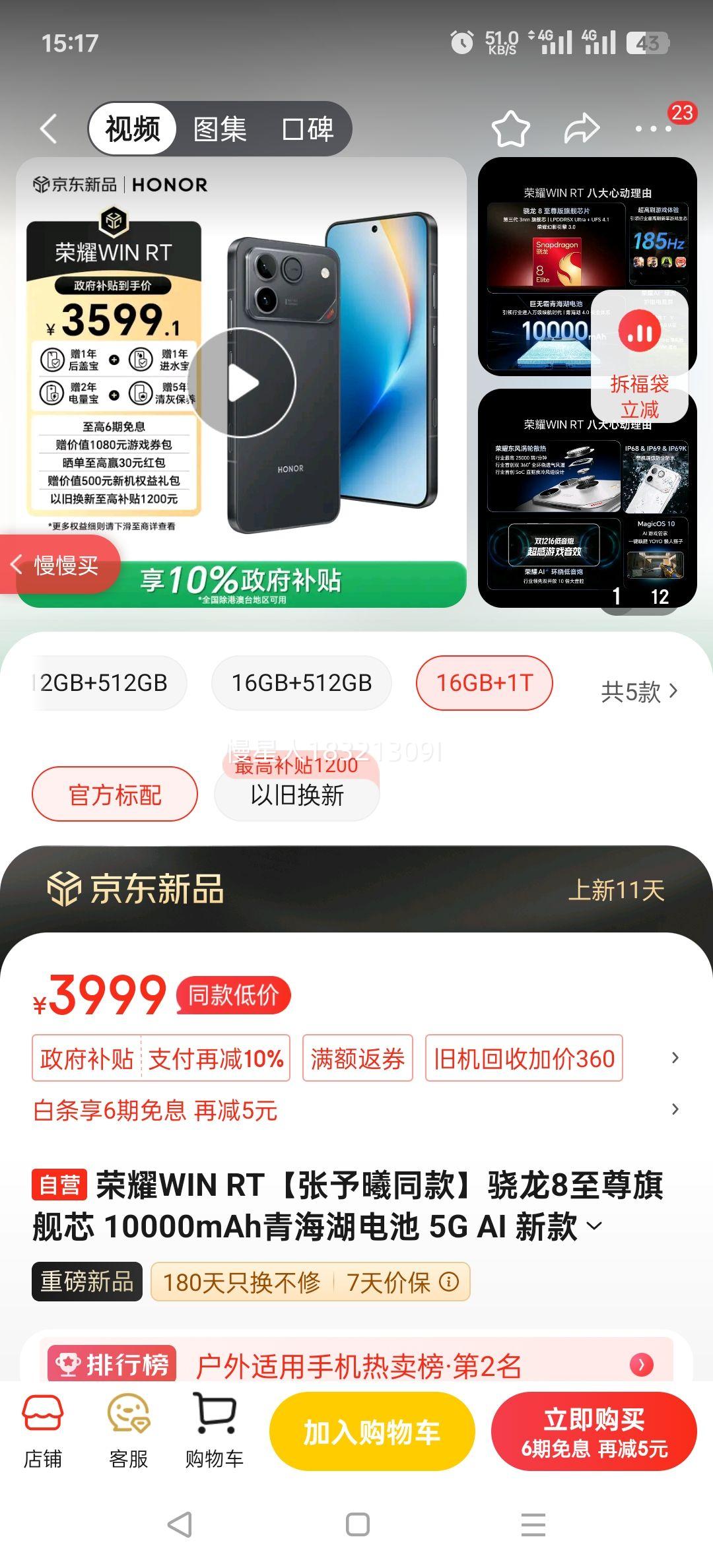Share the product via the share arrow icon
This screenshot has height=1568, width=713.
point(579,127)
